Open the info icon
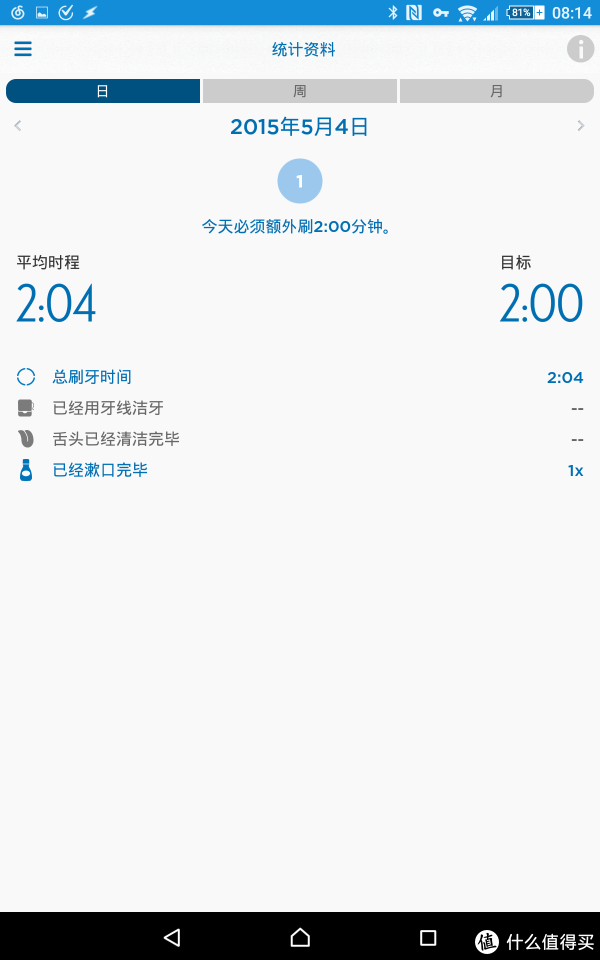Screen dimensions: 600x960 (580, 49)
